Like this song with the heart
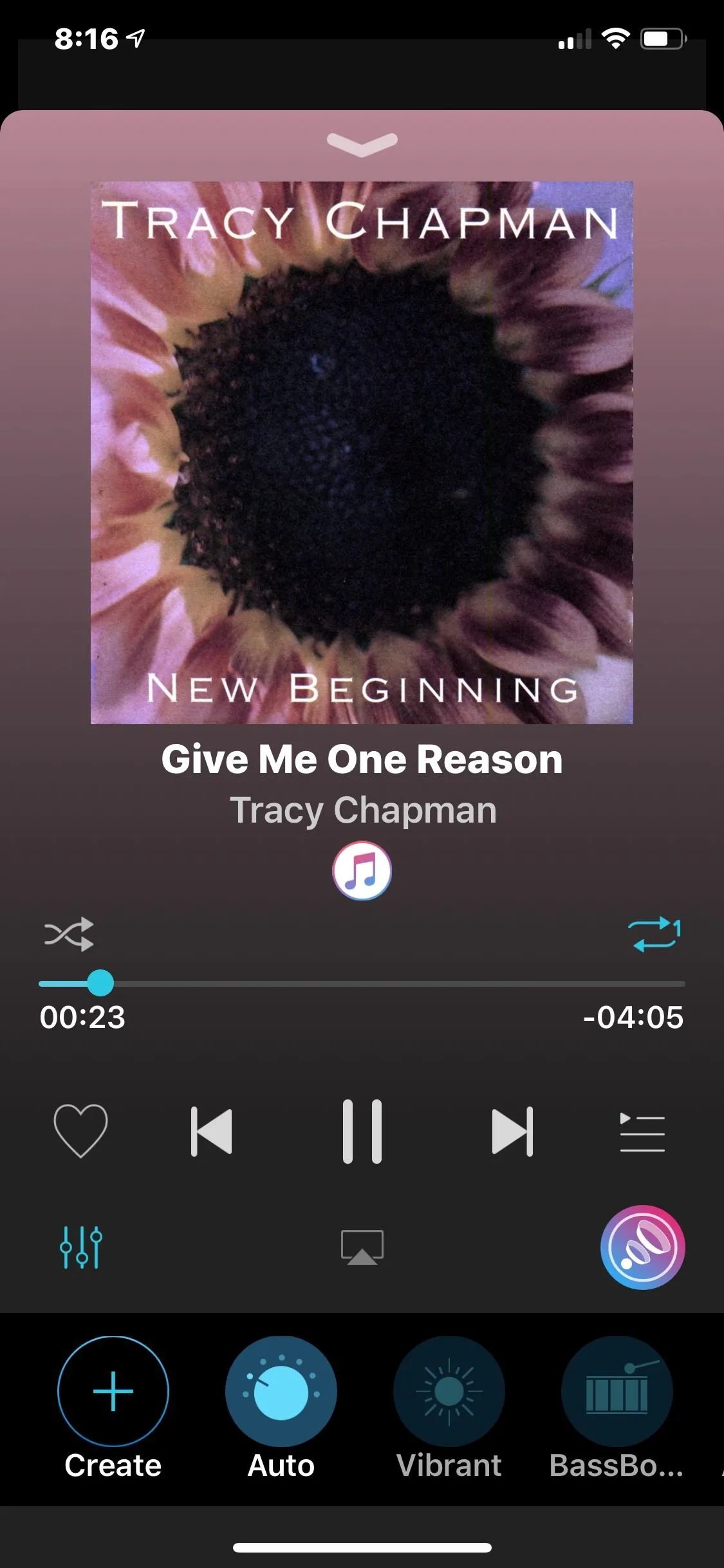This screenshot has width=724, height=1568. coord(80,1130)
